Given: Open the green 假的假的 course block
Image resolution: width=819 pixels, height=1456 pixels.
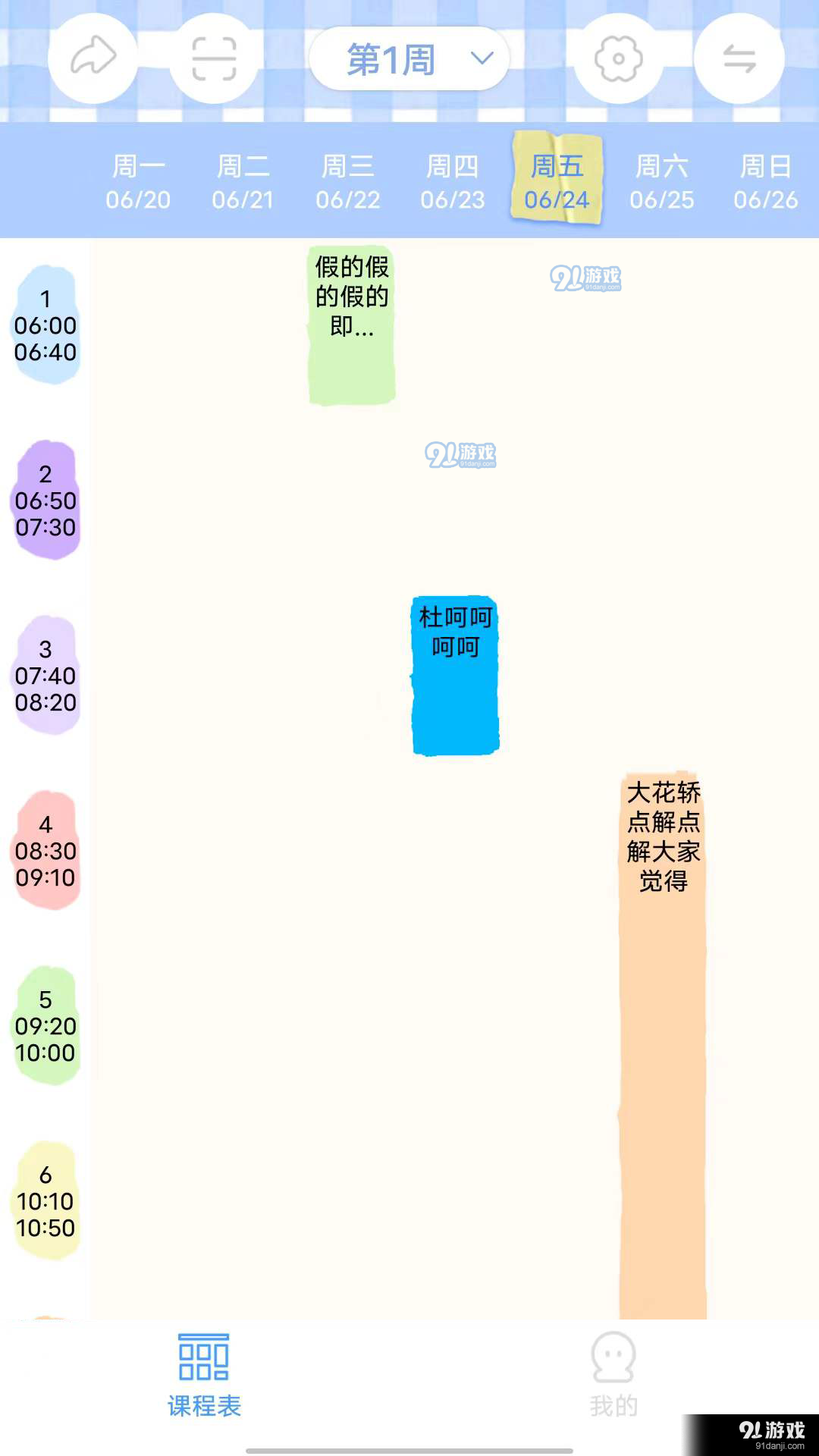Looking at the screenshot, I should pos(351,322).
